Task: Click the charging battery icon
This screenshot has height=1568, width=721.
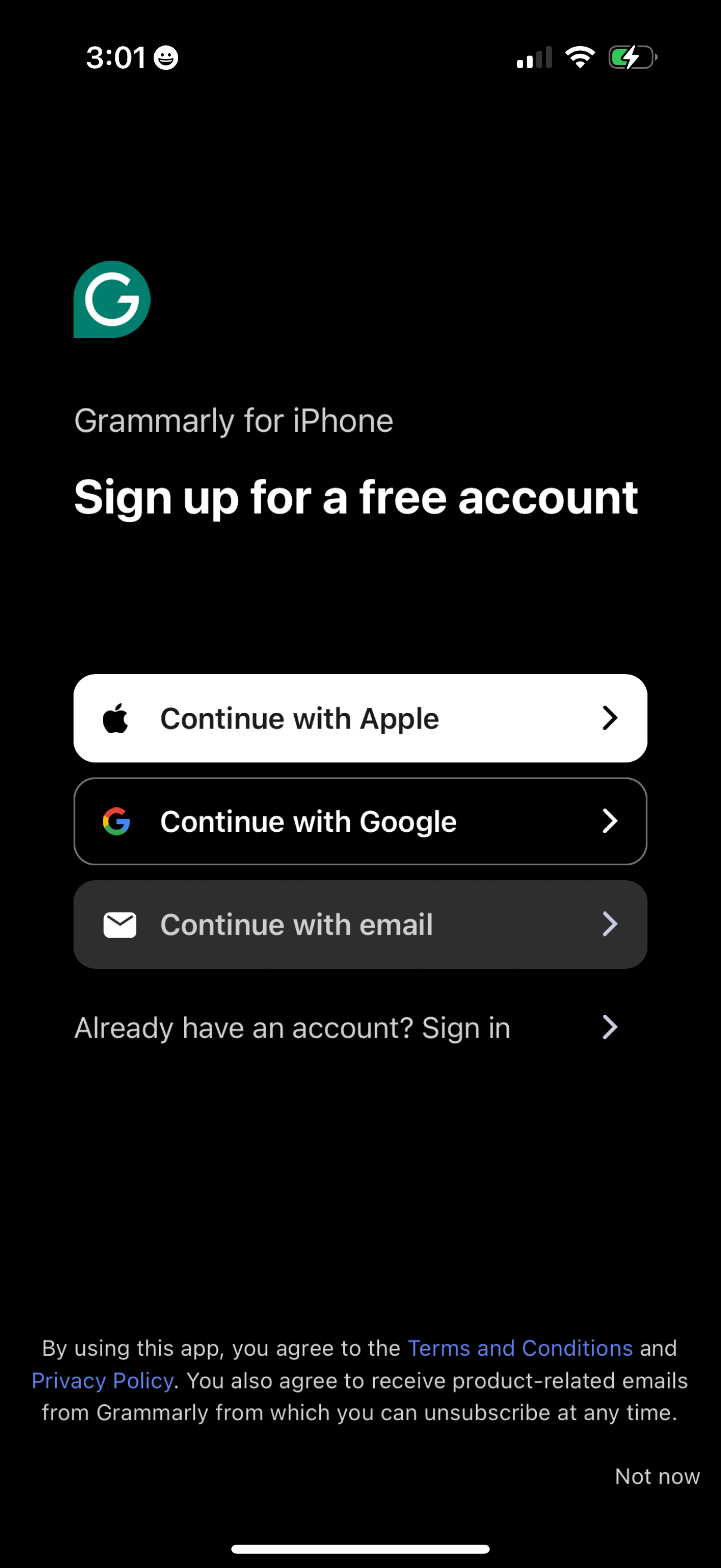Action: pos(630,57)
